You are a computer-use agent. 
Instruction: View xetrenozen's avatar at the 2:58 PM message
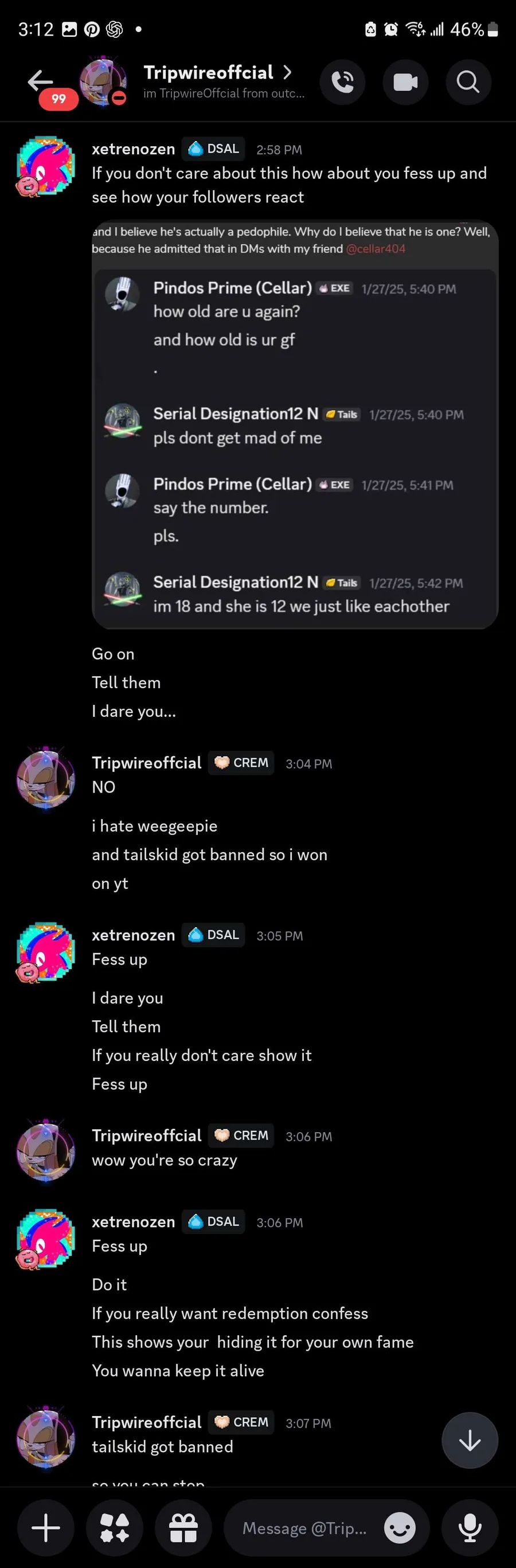[x=45, y=166]
